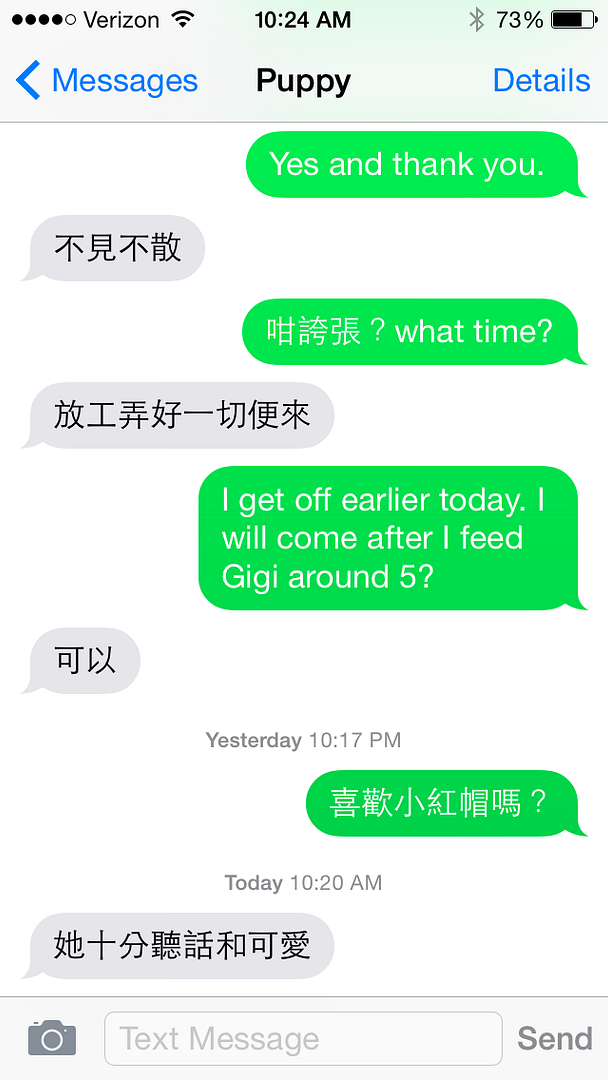Viewport: 608px width, 1080px height.
Task: Focus the Text Message input field
Action: click(304, 1038)
